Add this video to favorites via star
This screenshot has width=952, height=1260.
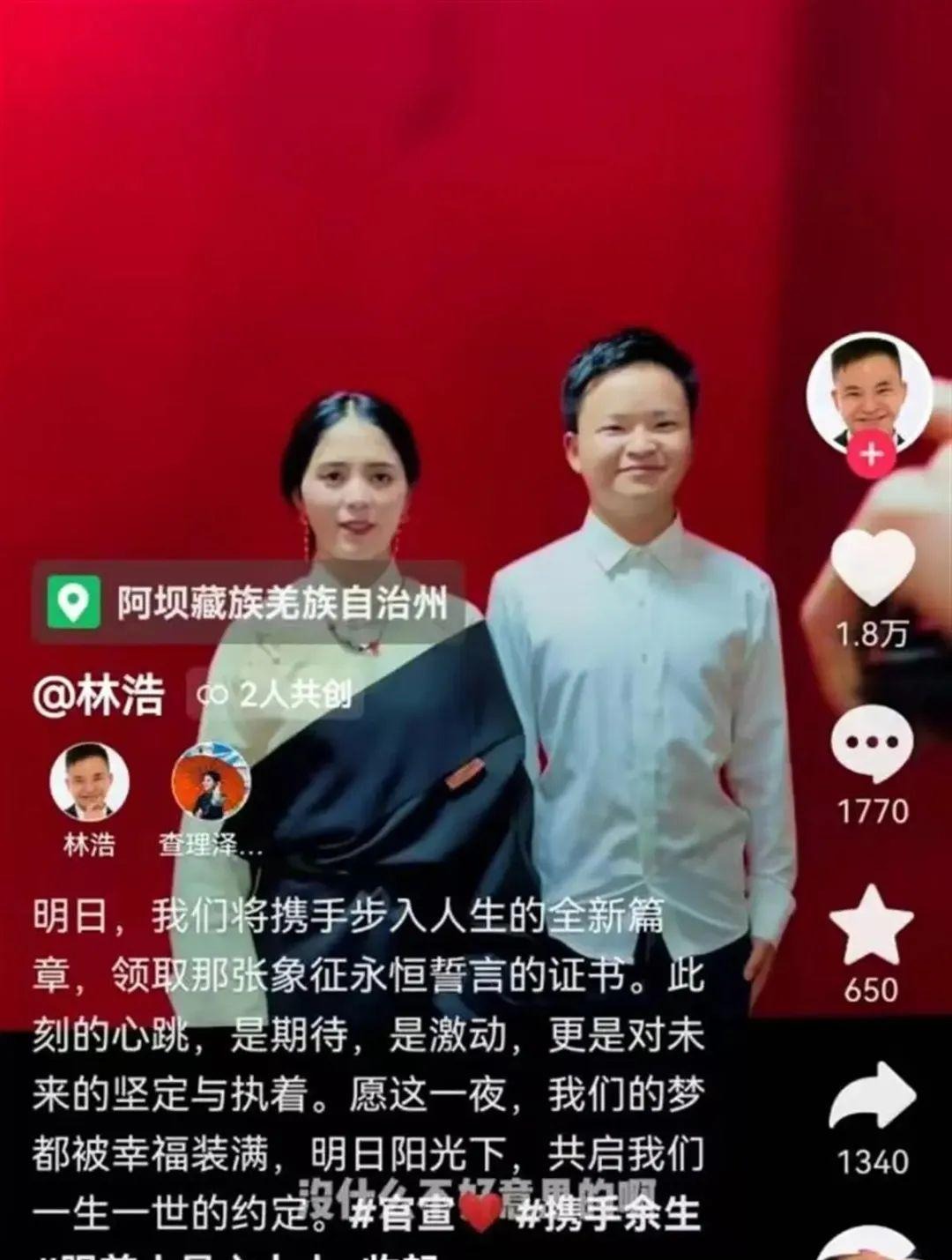point(871,926)
